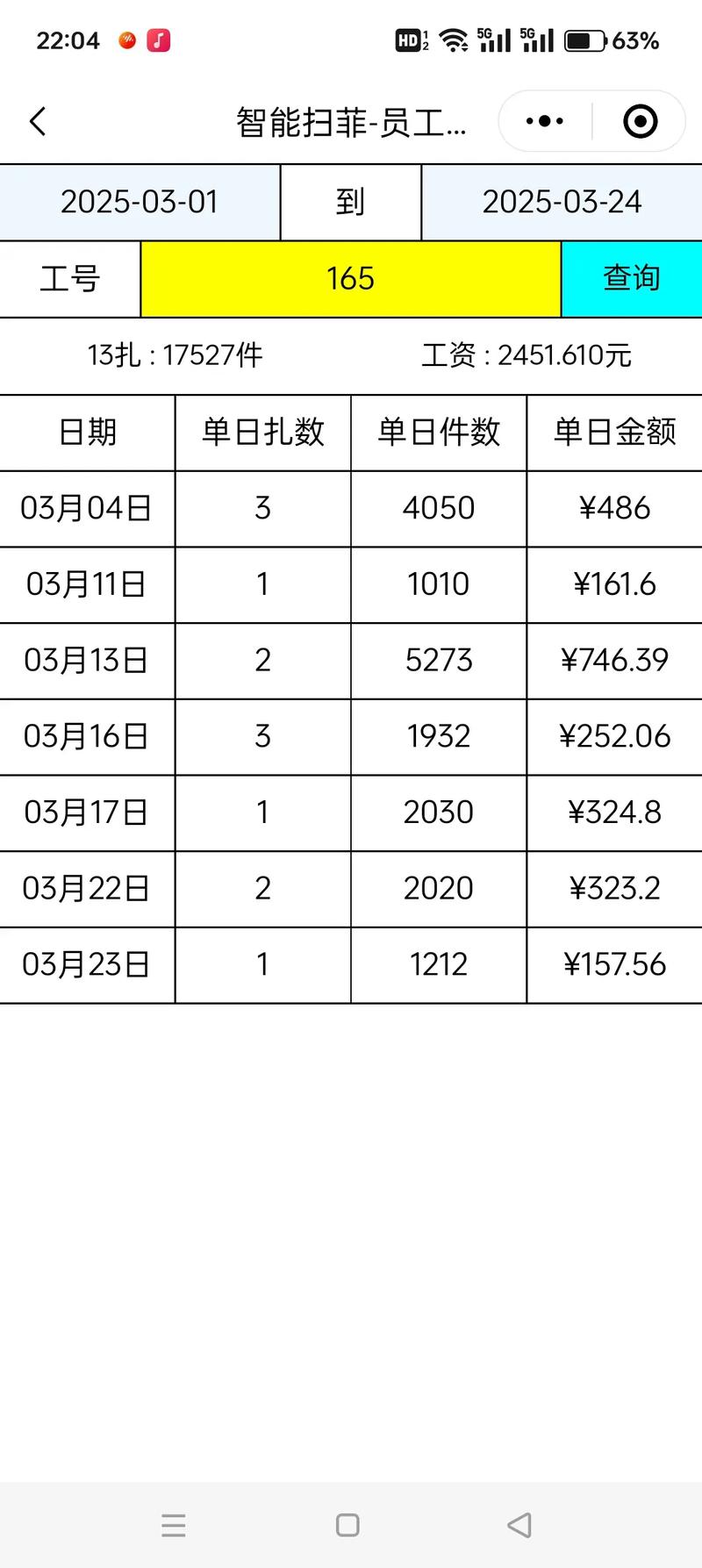This screenshot has height=1568, width=702.
Task: Change the end date 2025-03-24
Action: point(562,202)
